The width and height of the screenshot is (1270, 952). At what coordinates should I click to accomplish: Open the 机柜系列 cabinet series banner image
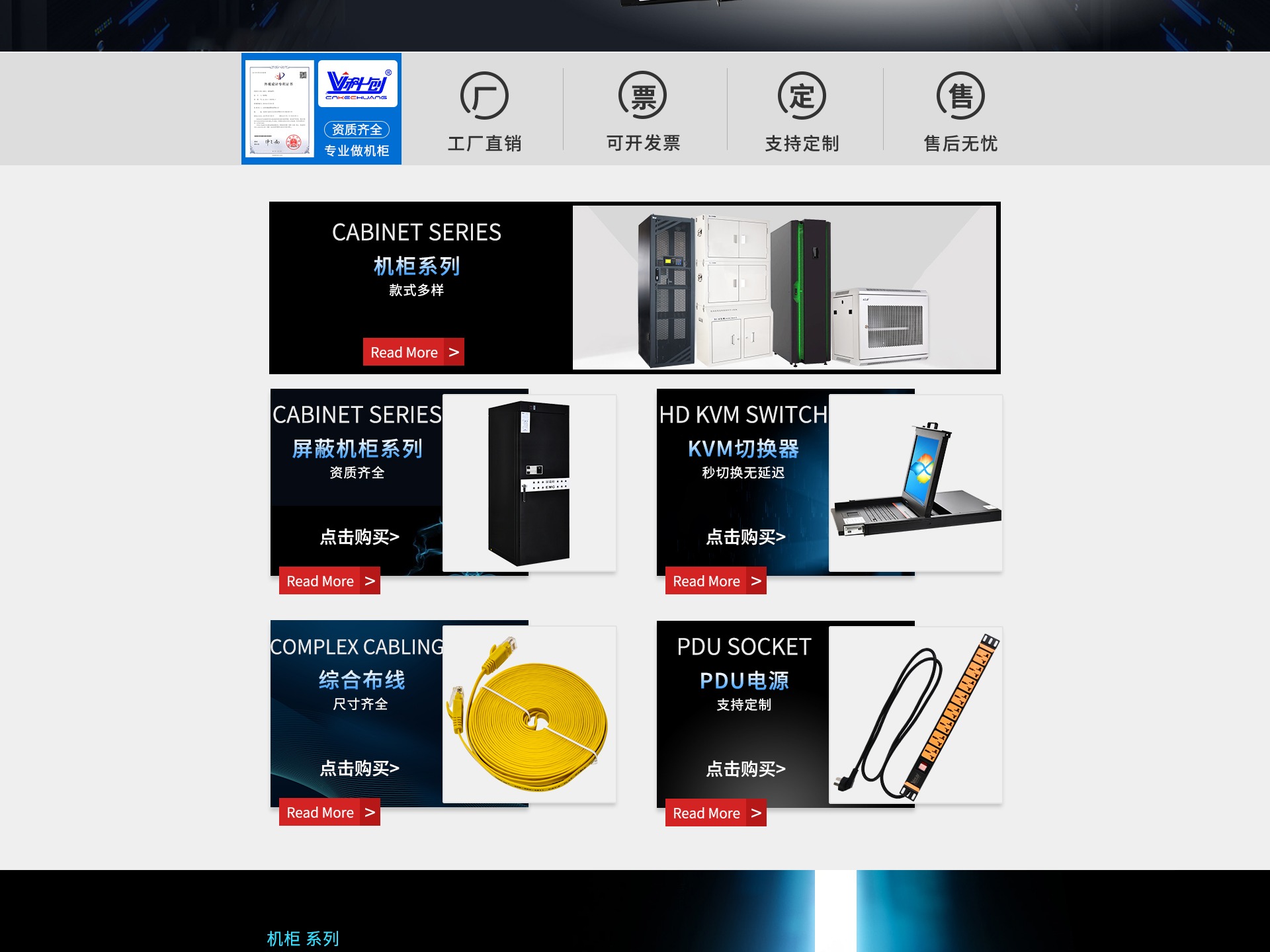(784, 288)
